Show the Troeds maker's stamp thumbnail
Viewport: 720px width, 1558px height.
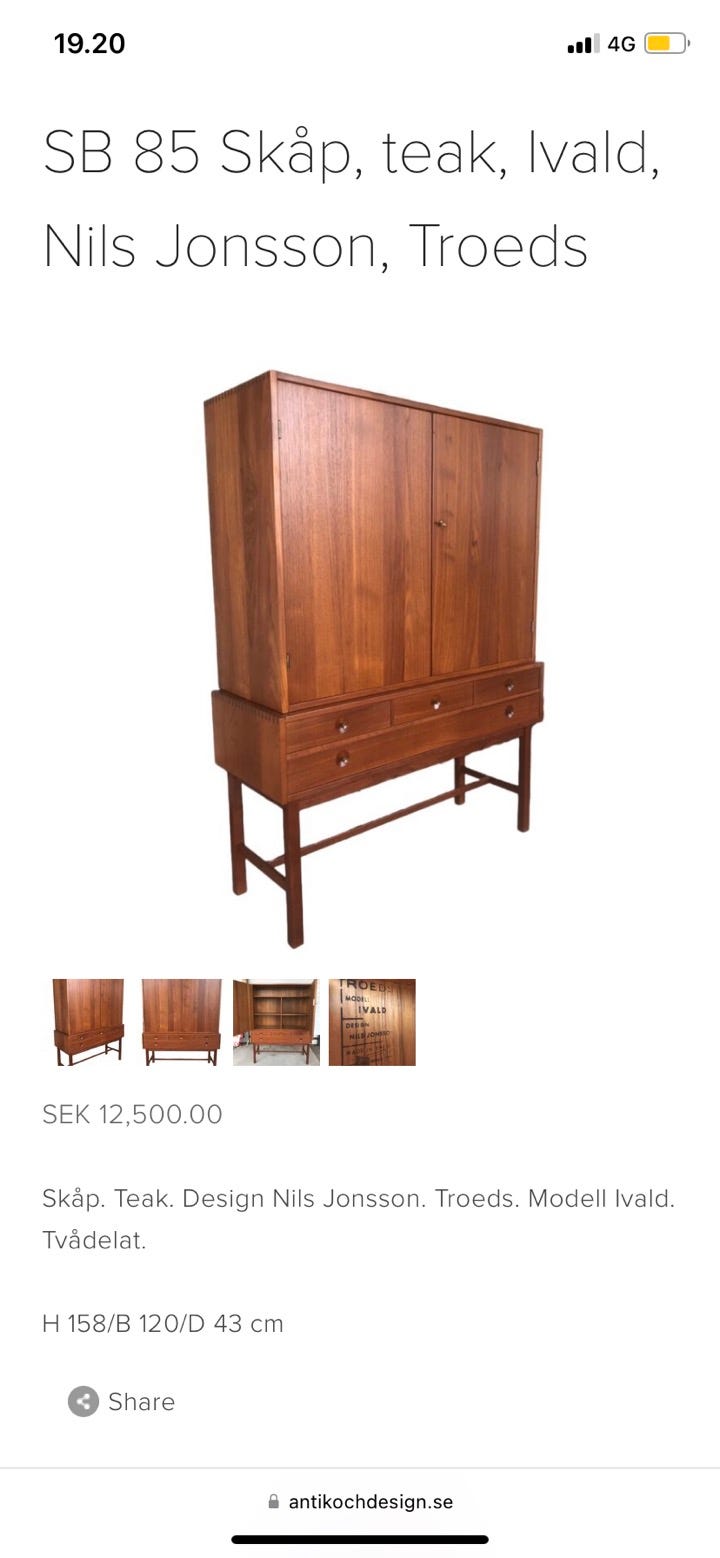(372, 1022)
